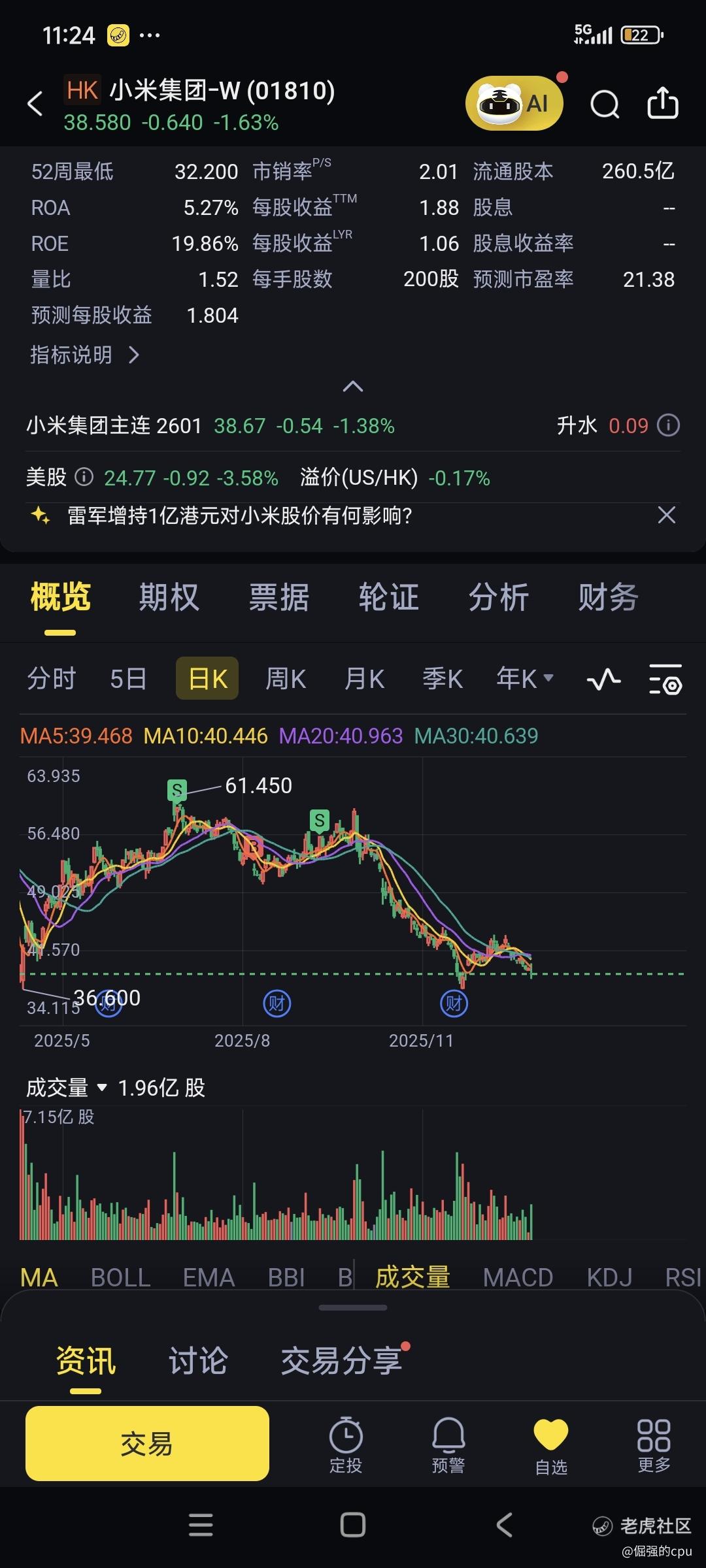
Task: Go back from Xiaomi stock page
Action: tap(35, 104)
